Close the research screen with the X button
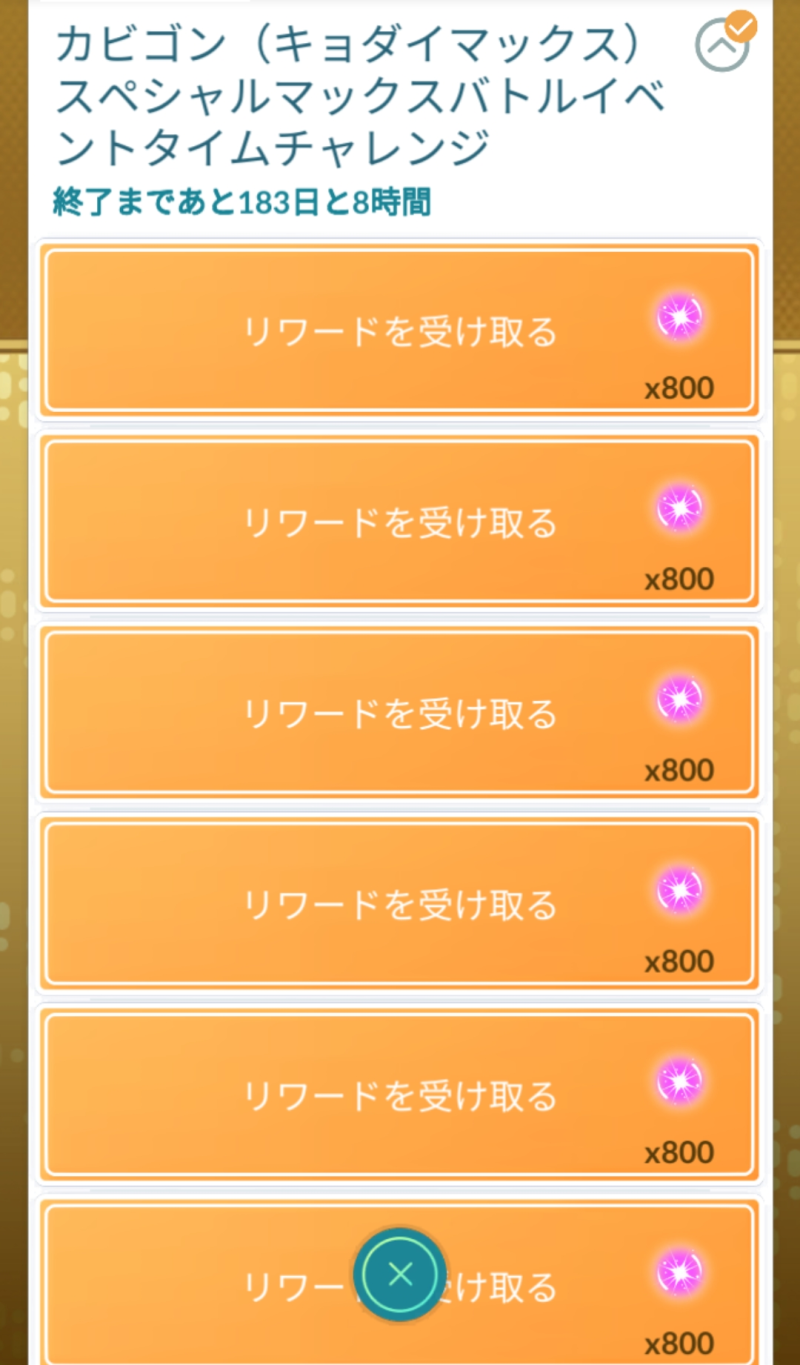800x1365 pixels. 400,1274
